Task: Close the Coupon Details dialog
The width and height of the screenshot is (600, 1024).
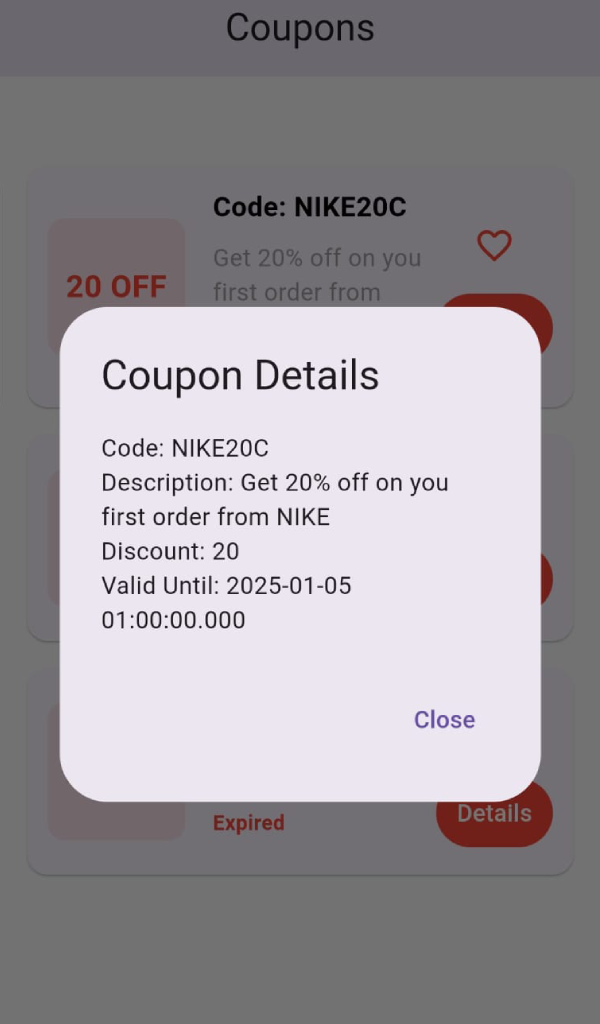Action: (445, 720)
